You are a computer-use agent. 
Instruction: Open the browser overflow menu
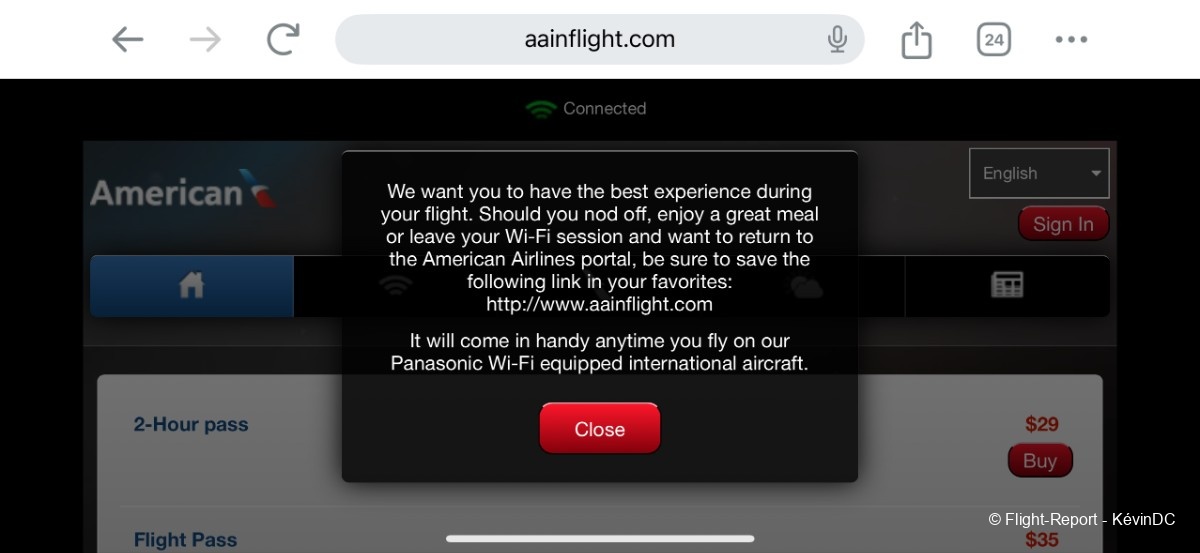pos(1071,40)
